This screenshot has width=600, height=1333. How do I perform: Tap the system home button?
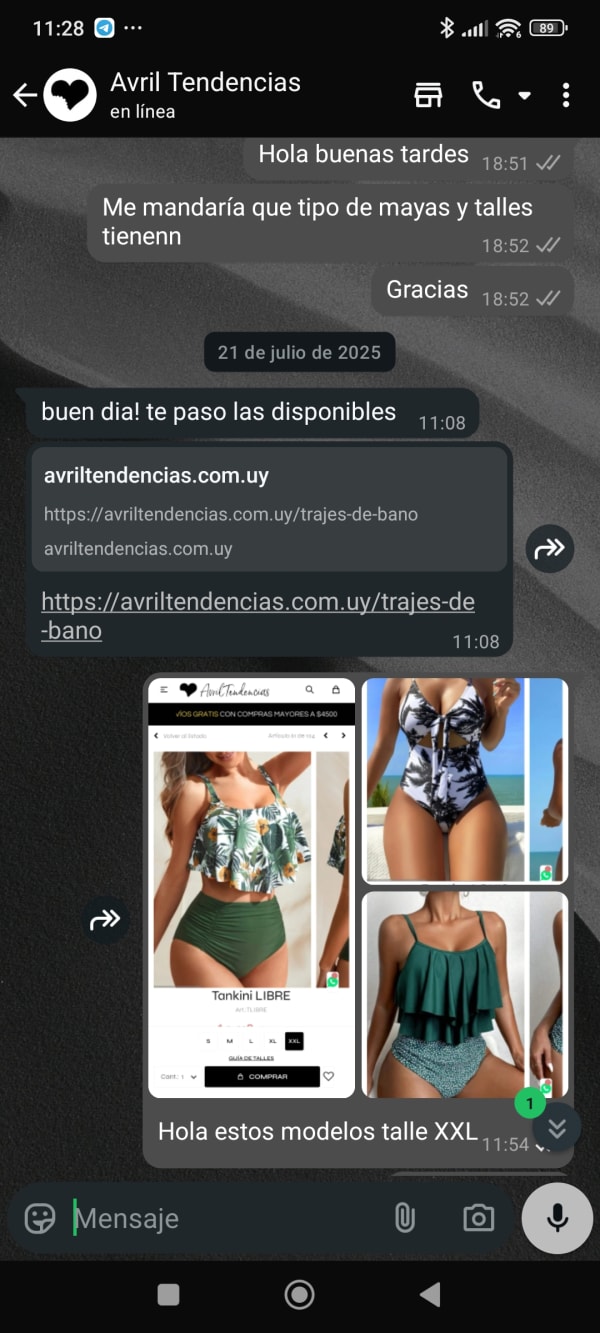coord(299,1294)
